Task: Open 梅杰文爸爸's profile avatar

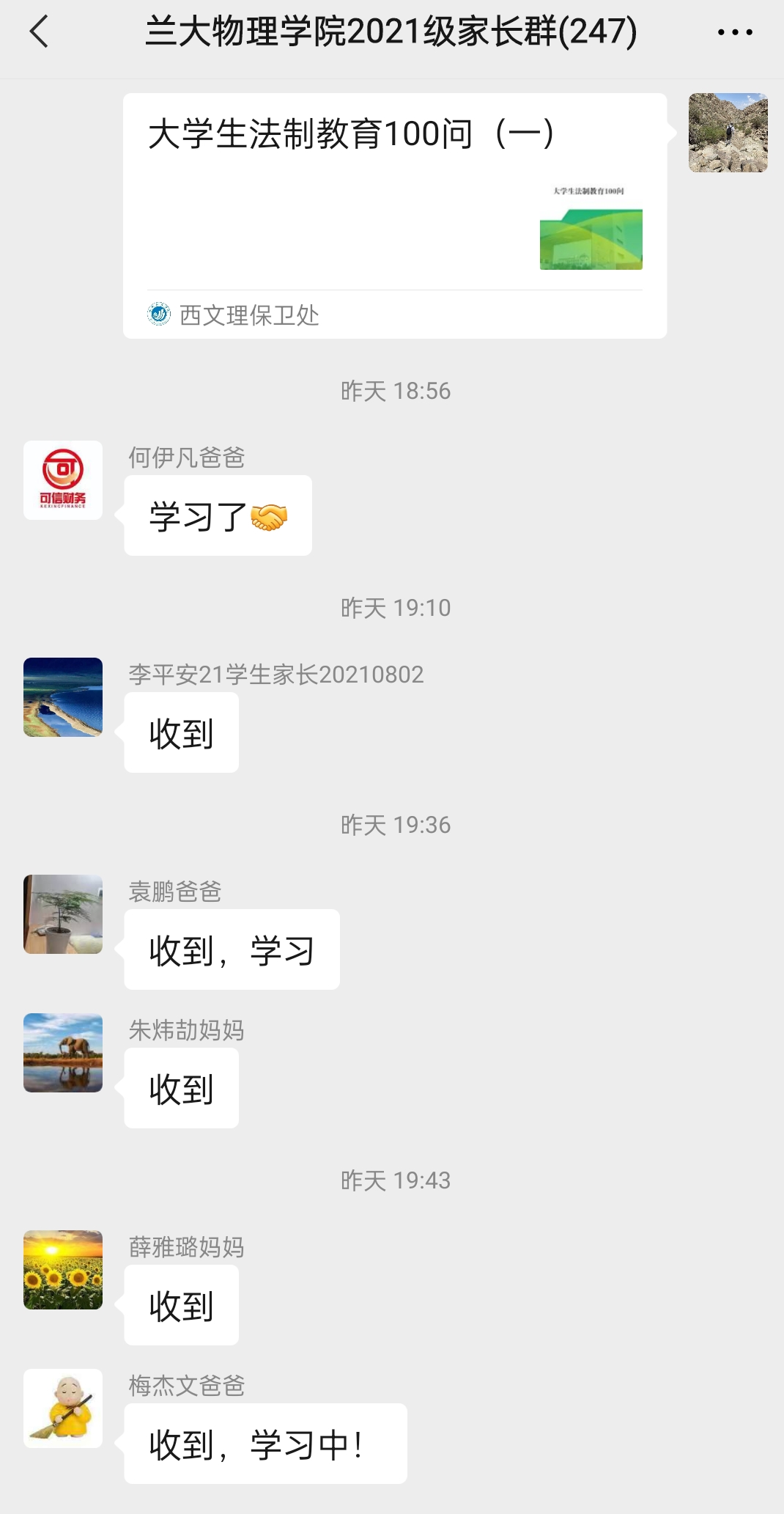Action: tap(63, 1408)
